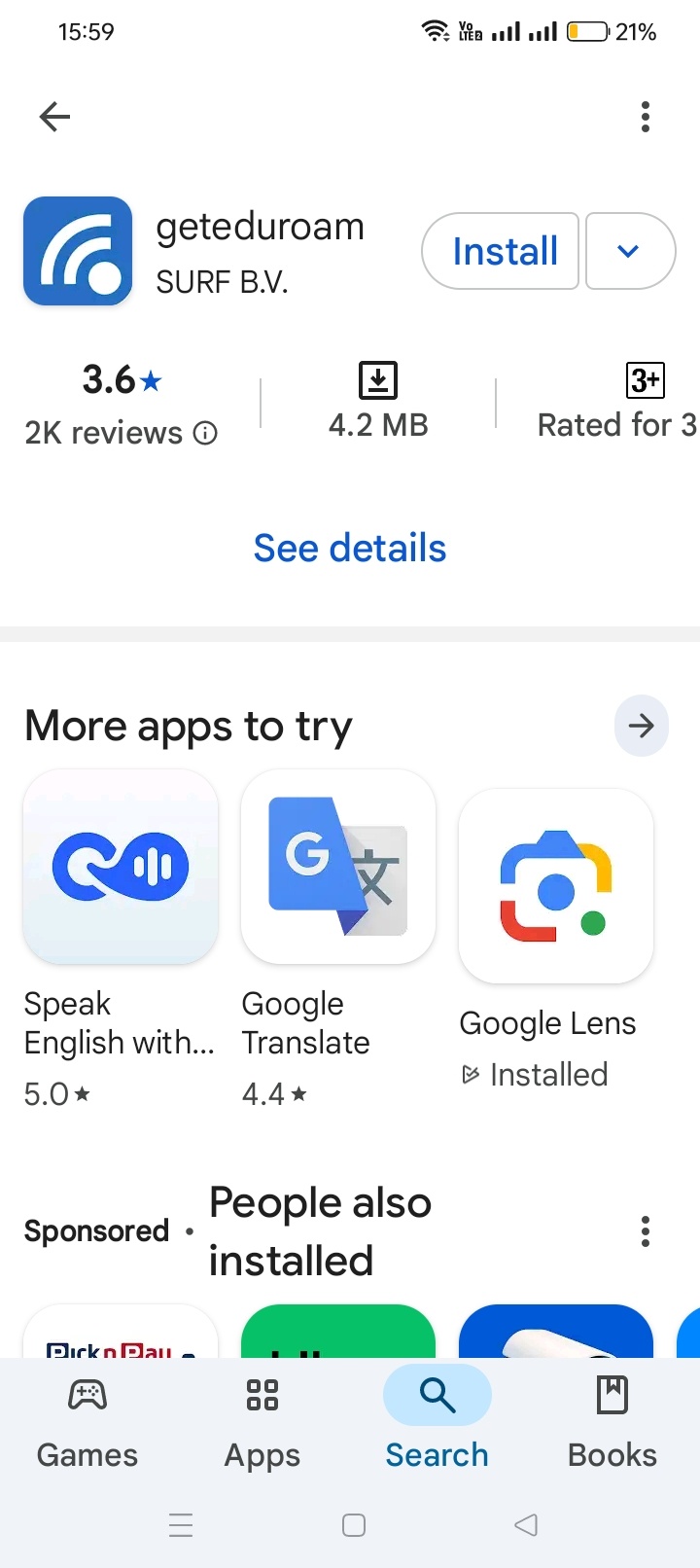Open sponsored section options menu
This screenshot has width=700, height=1568.
646,1231
